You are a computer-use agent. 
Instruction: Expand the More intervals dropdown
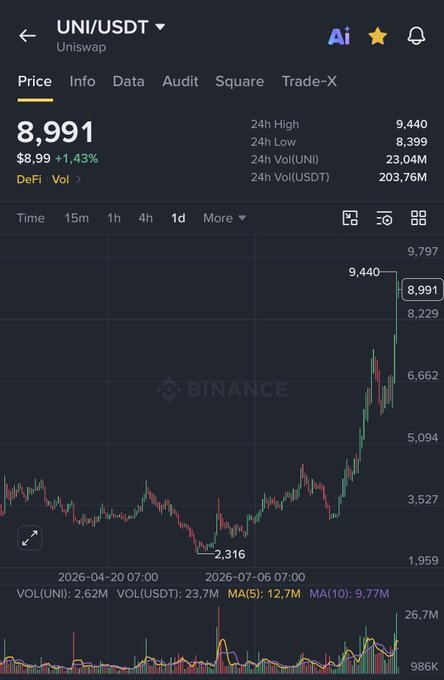pyautogui.click(x=225, y=218)
